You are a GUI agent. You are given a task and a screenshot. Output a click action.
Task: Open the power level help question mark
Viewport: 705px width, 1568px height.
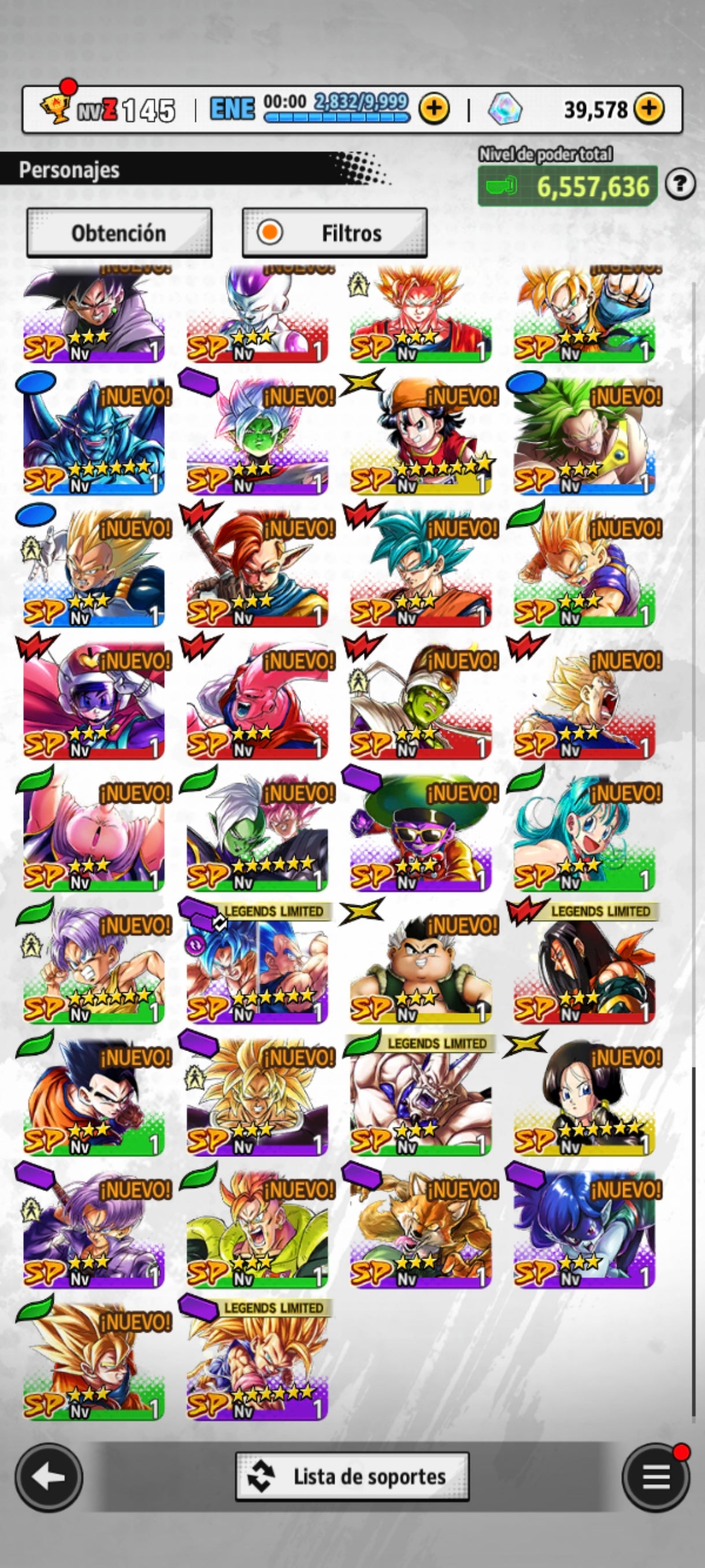(x=680, y=184)
